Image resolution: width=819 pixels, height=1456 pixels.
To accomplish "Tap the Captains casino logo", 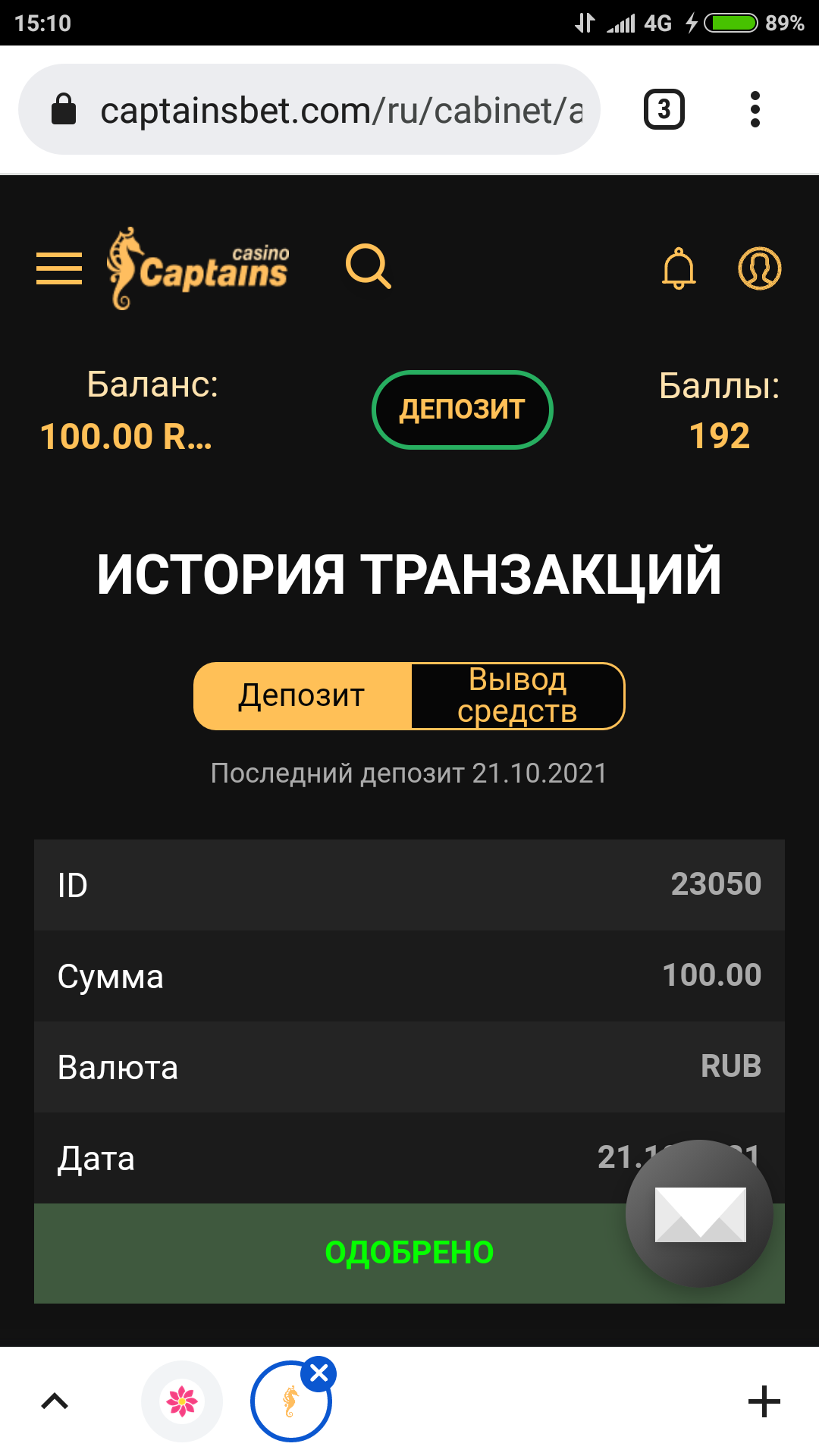I will coord(199,268).
